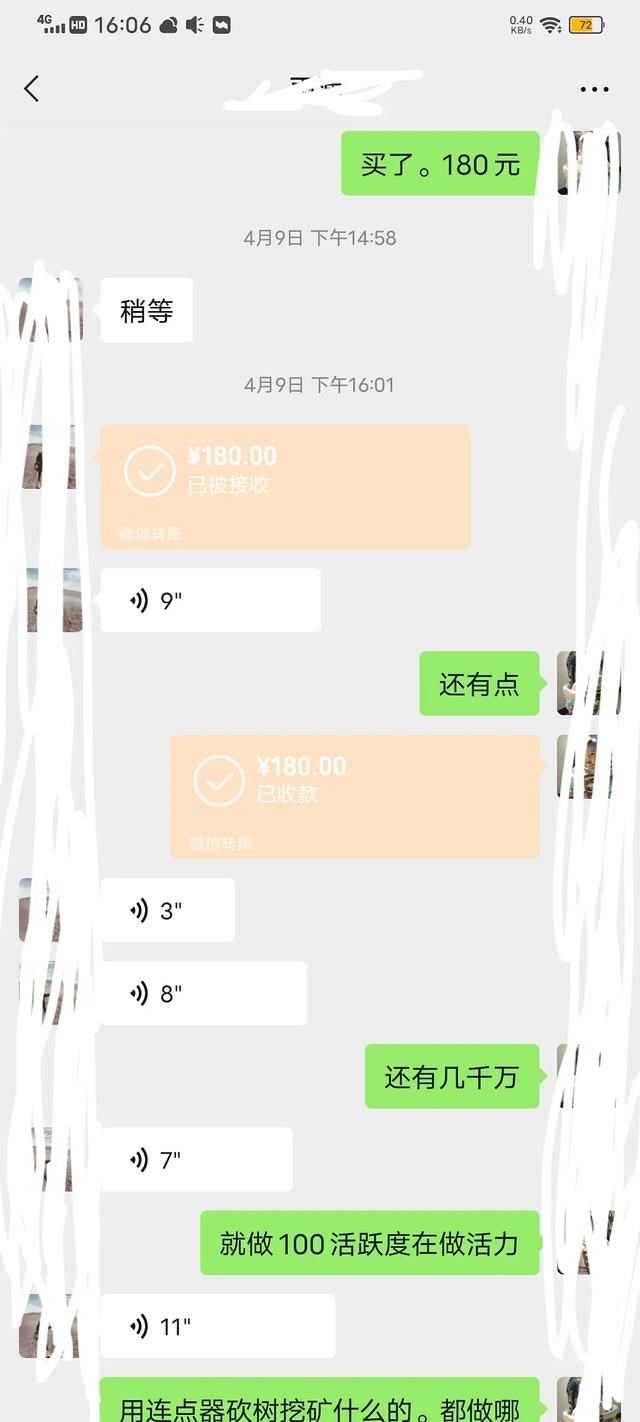640x1422 pixels.
Task: Go back to the chat list
Action: pos(31,89)
